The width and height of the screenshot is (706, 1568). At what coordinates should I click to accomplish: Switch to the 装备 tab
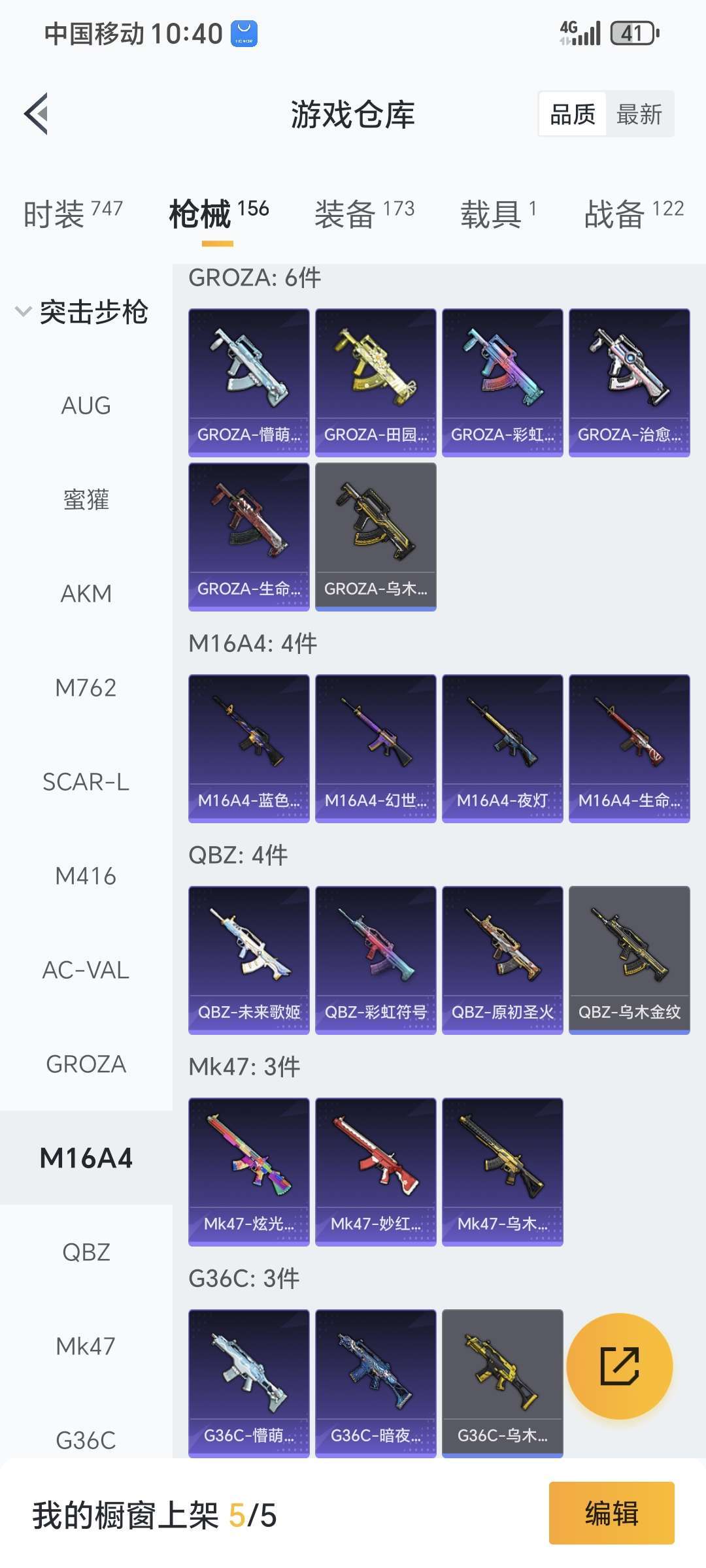(364, 214)
